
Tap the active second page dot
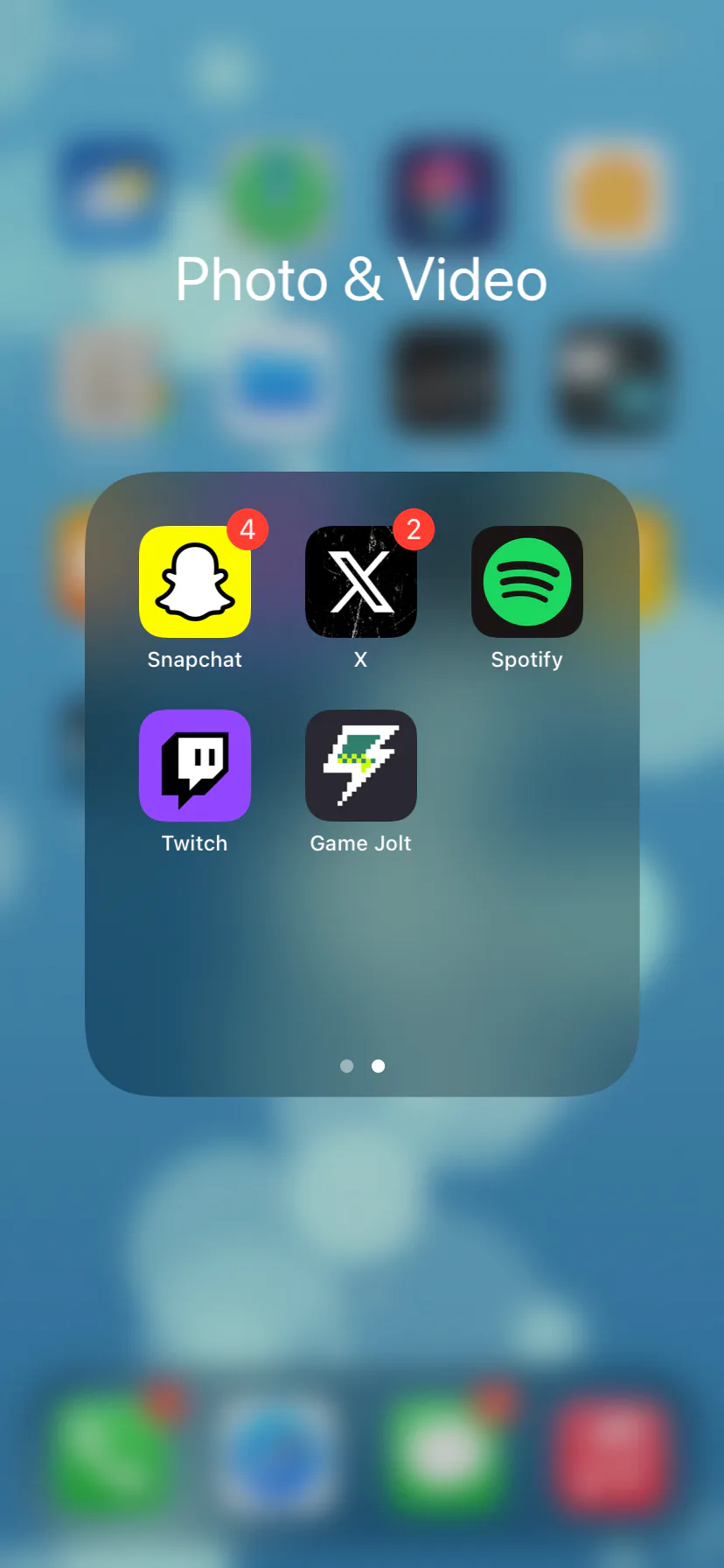coord(378,1066)
